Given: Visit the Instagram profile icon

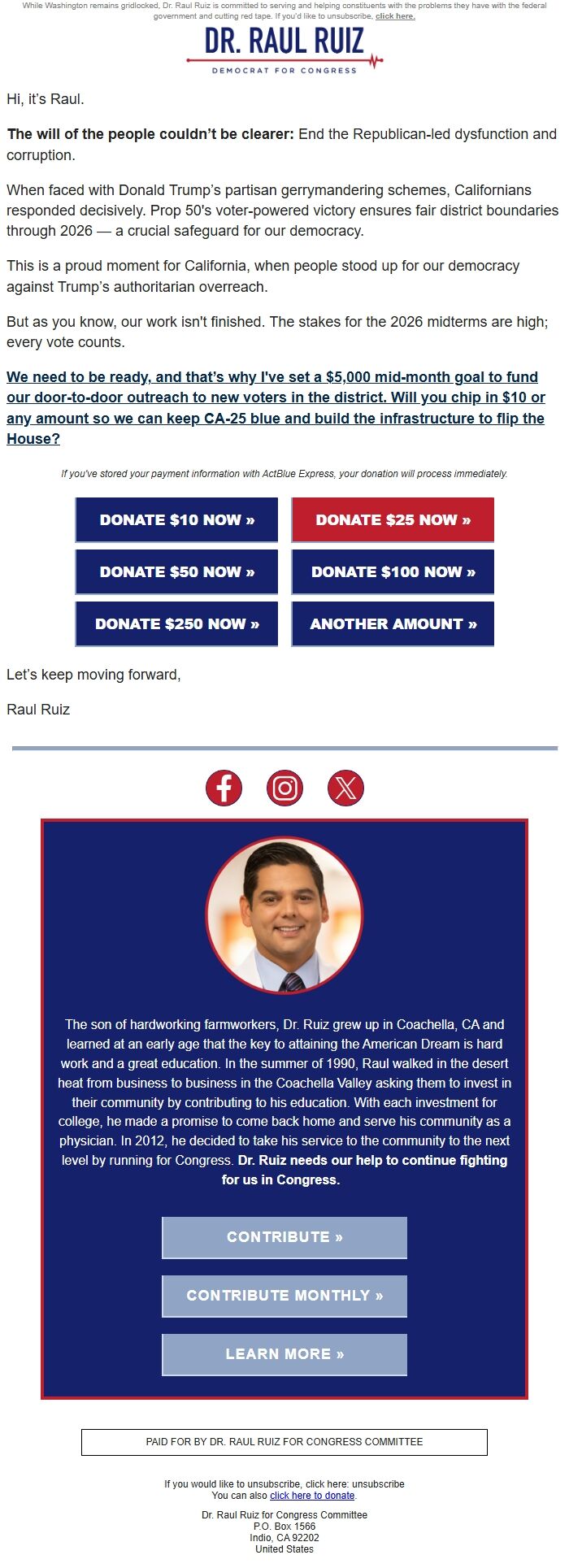Looking at the screenshot, I should click(x=284, y=788).
